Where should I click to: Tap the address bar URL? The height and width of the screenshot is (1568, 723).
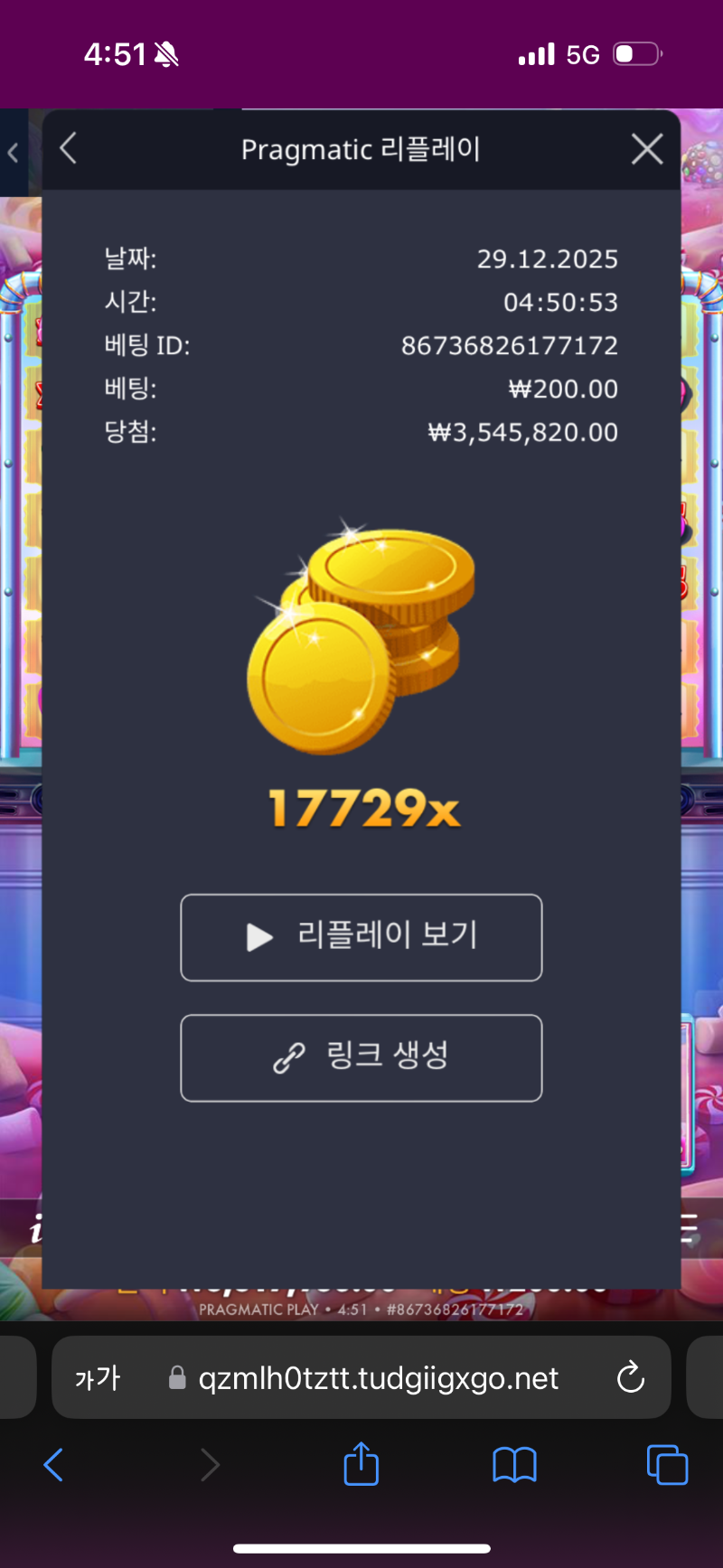tap(378, 1378)
